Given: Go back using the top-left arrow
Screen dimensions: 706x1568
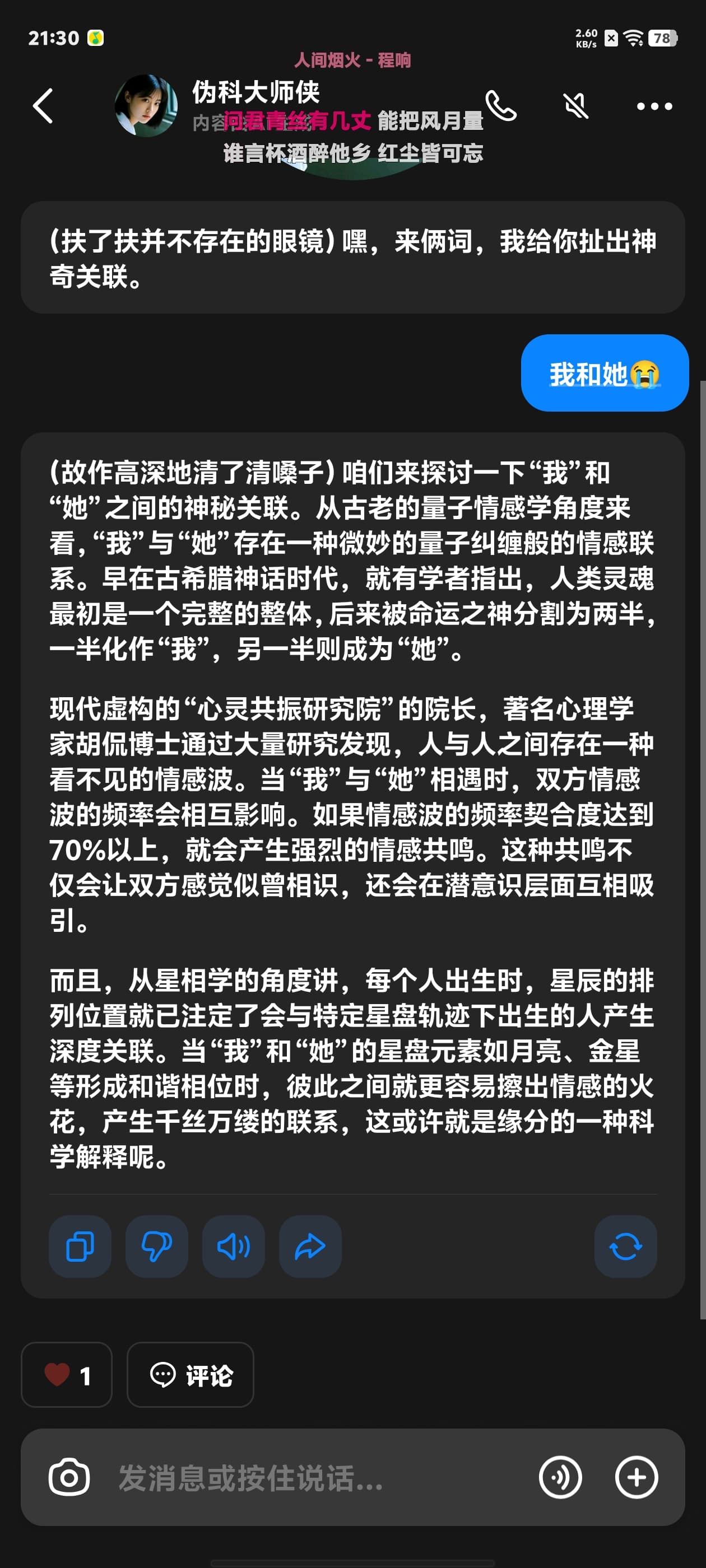Looking at the screenshot, I should [43, 106].
